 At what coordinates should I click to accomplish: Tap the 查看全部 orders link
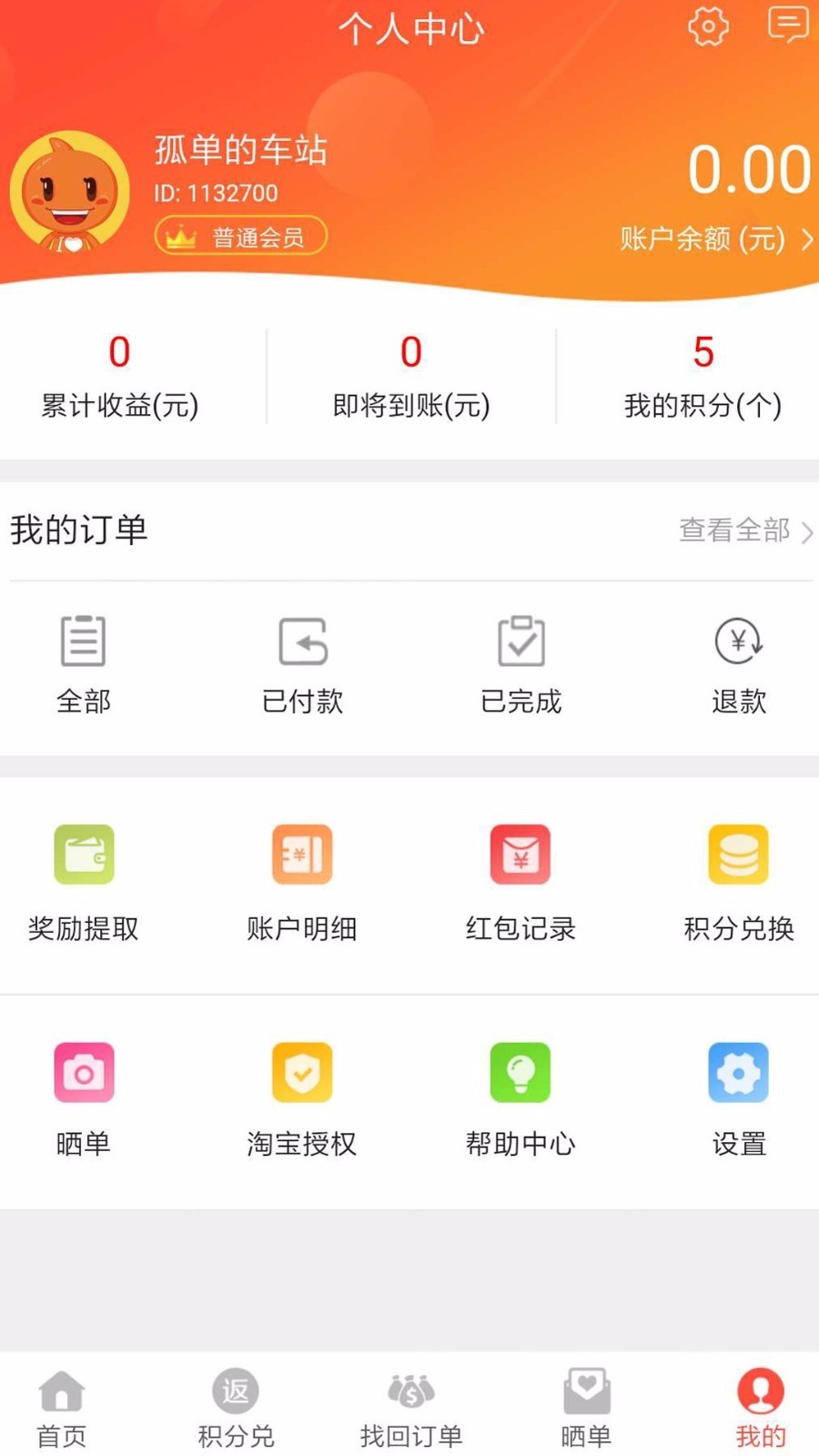[x=745, y=530]
